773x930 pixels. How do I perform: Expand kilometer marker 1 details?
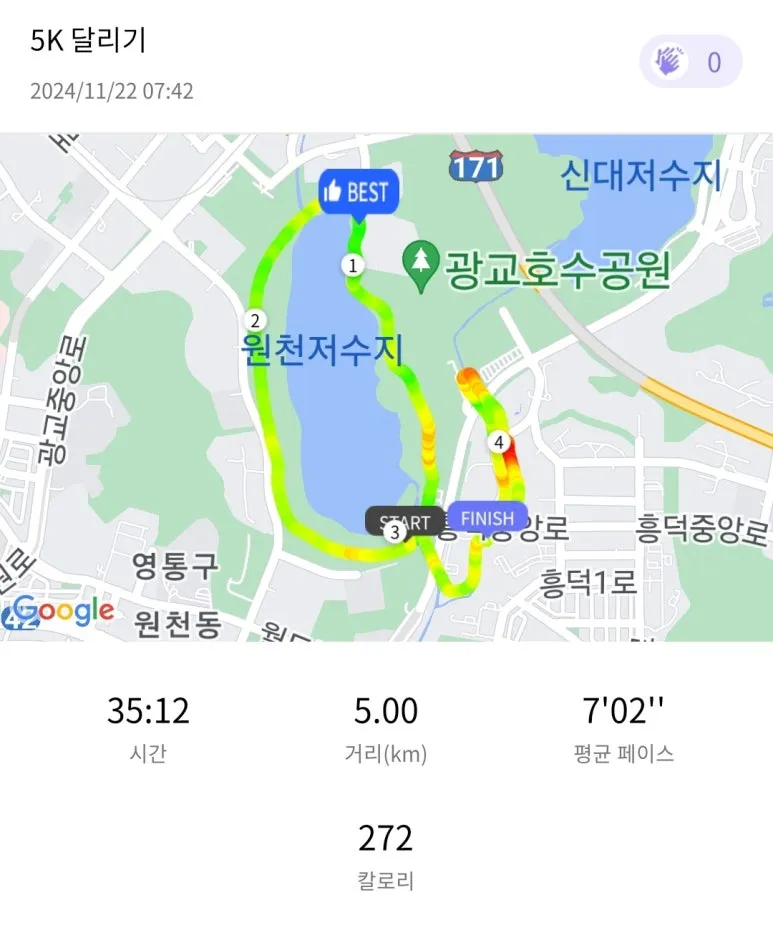[351, 265]
